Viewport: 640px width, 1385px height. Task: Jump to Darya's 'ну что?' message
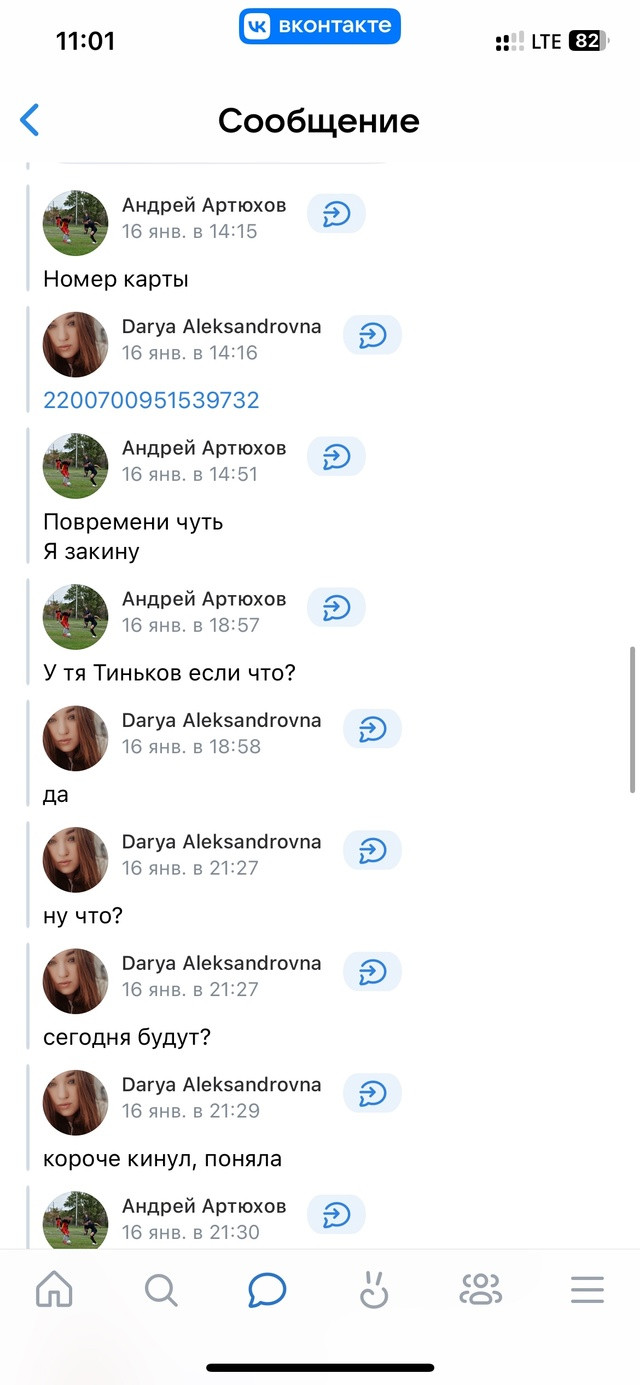[x=372, y=850]
